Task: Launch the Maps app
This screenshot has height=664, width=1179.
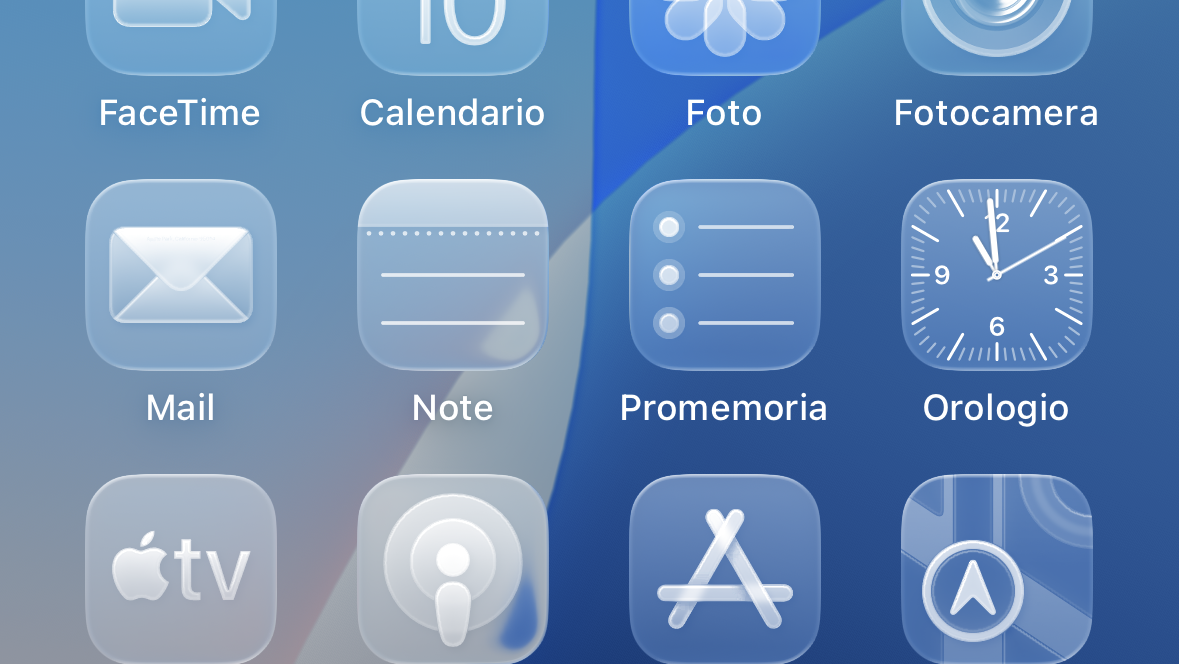Action: pos(997,570)
